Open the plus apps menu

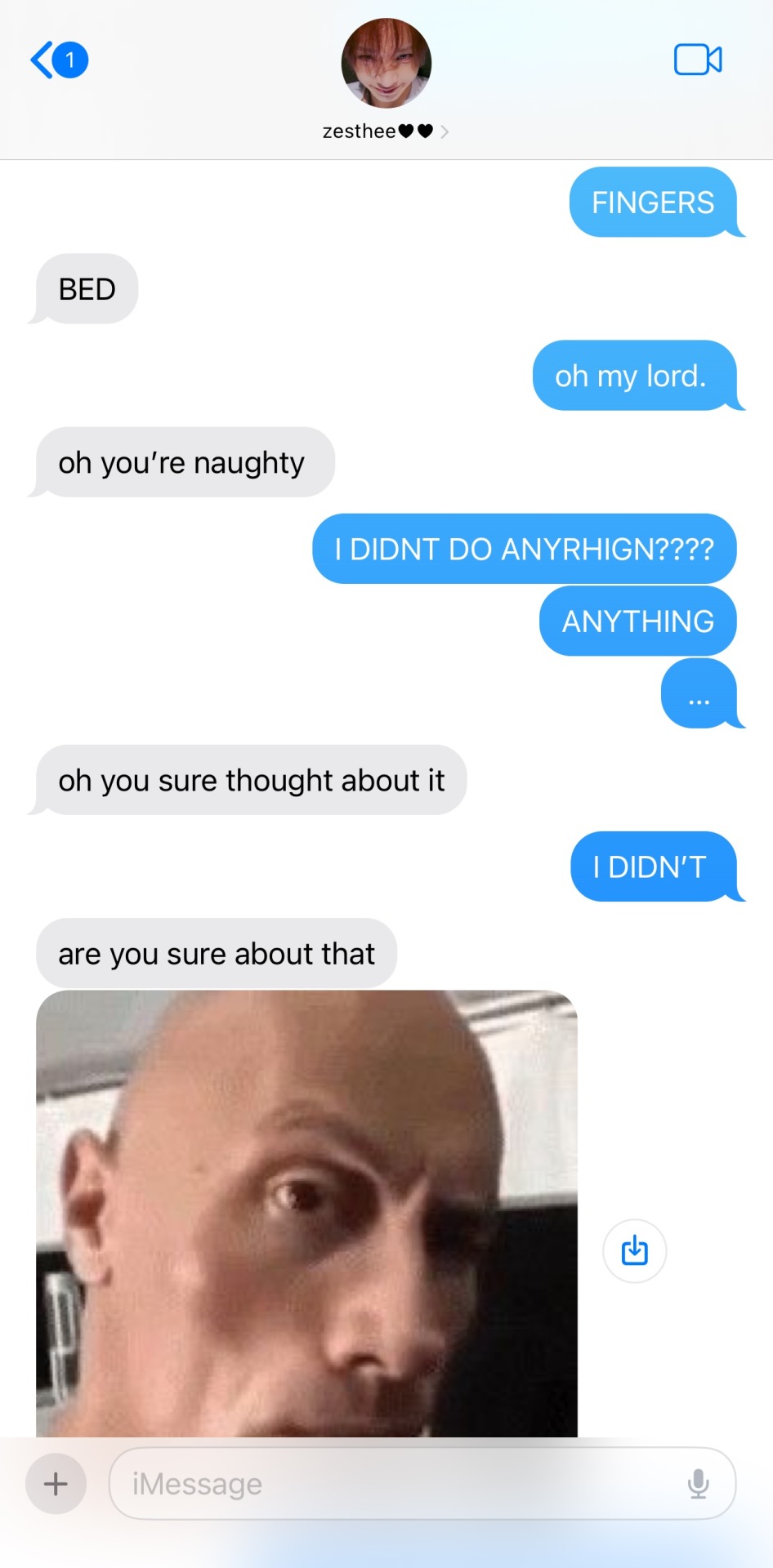(56, 1483)
